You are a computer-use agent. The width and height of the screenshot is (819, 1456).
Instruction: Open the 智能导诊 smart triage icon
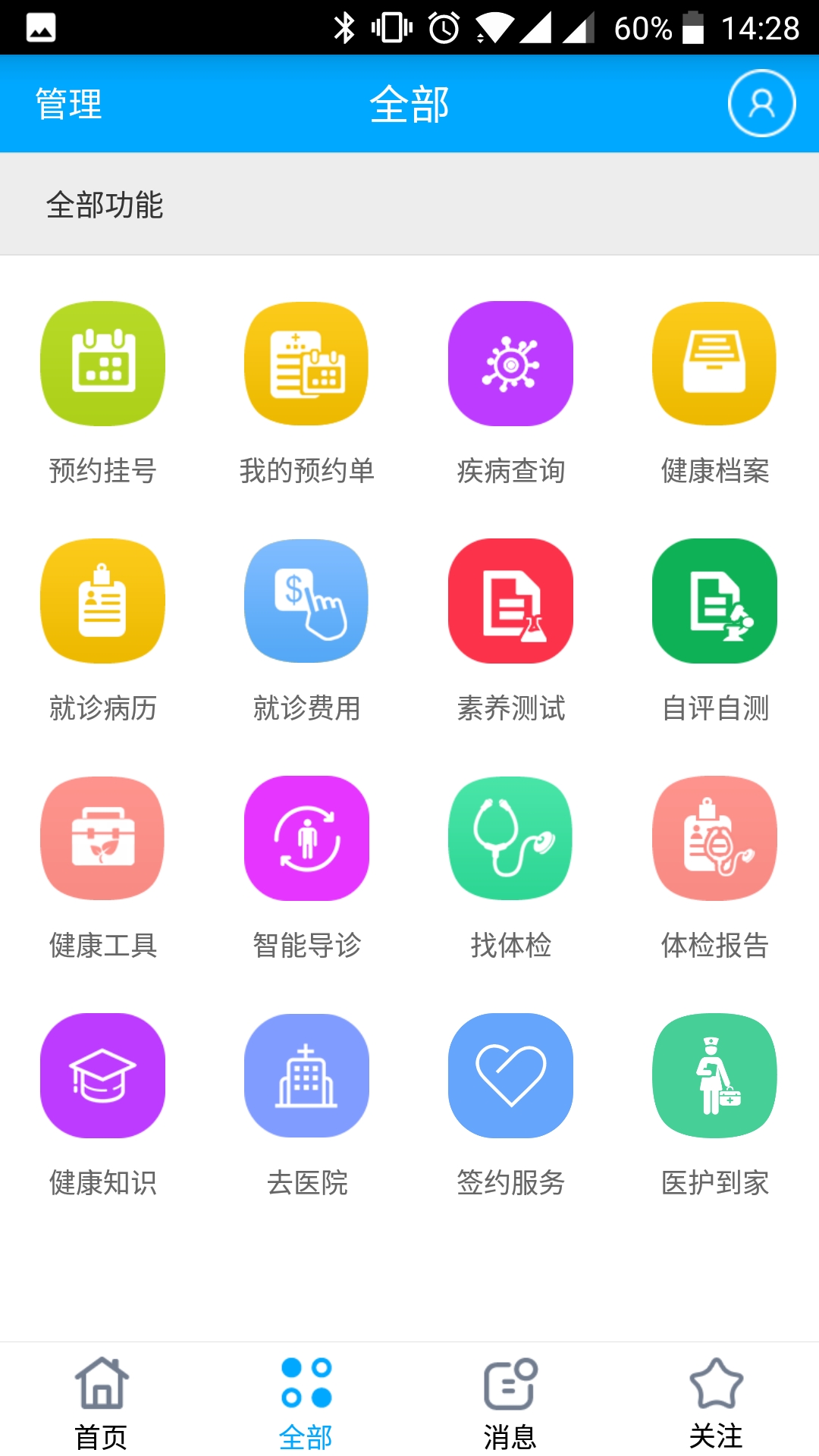pos(306,838)
